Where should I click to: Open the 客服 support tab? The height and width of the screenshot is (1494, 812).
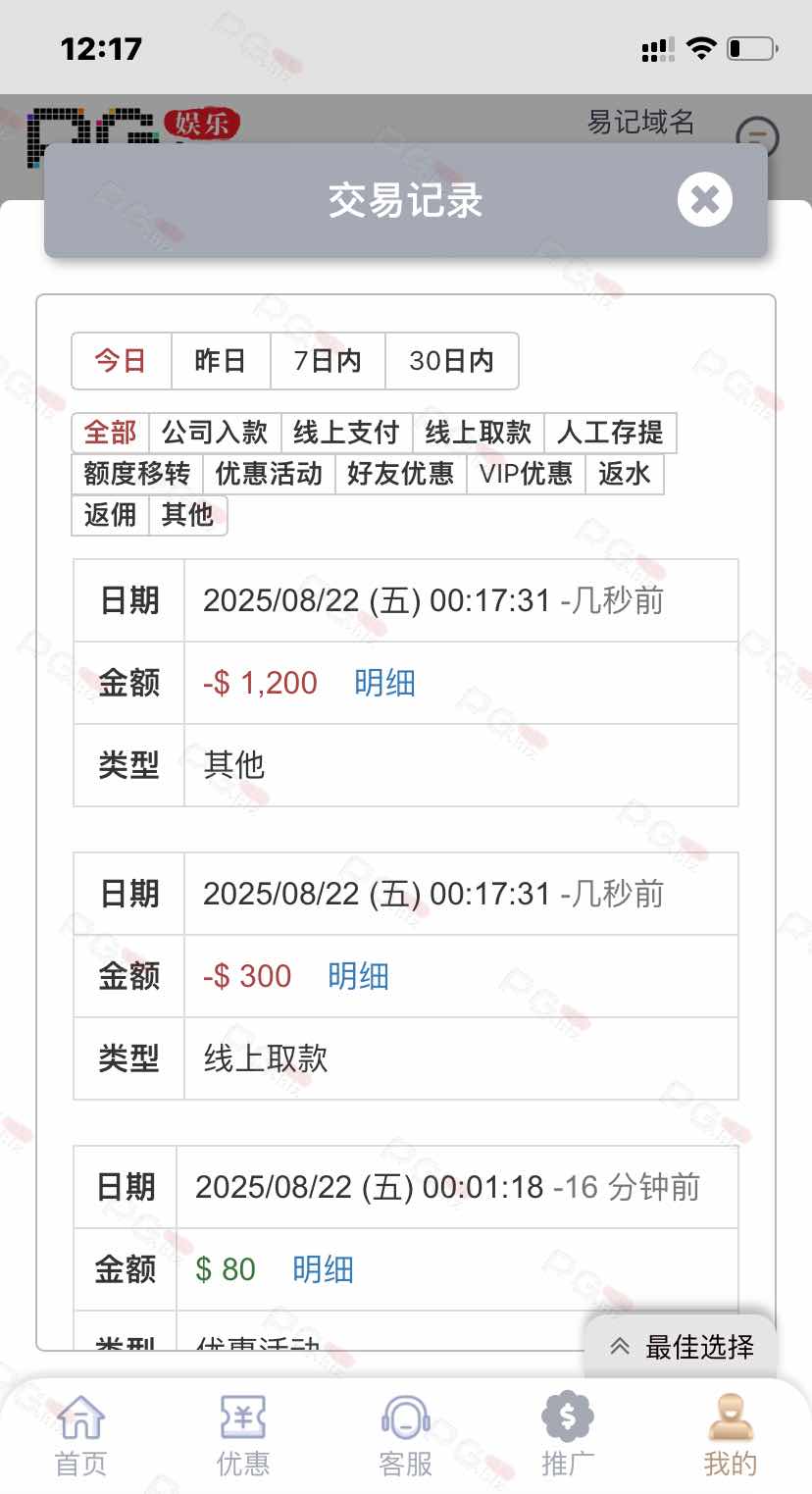coord(405,1435)
